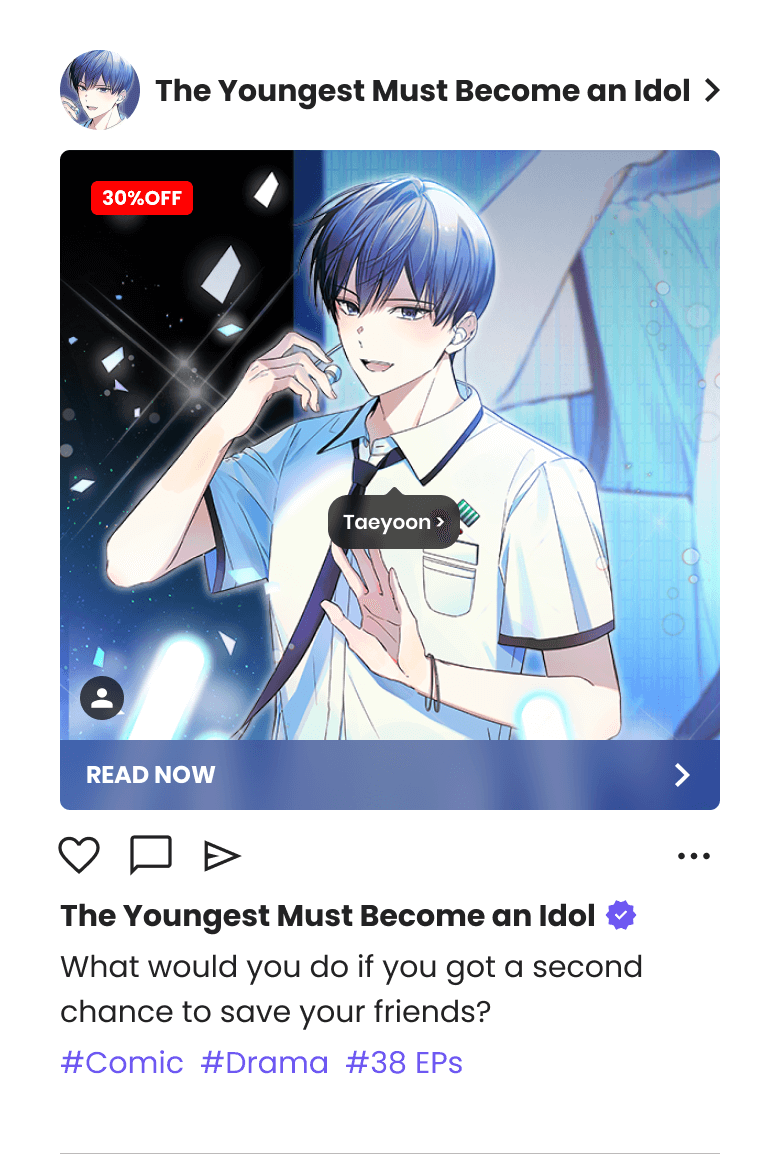Share the post via send icon
This screenshot has width=780, height=1154.
[222, 856]
